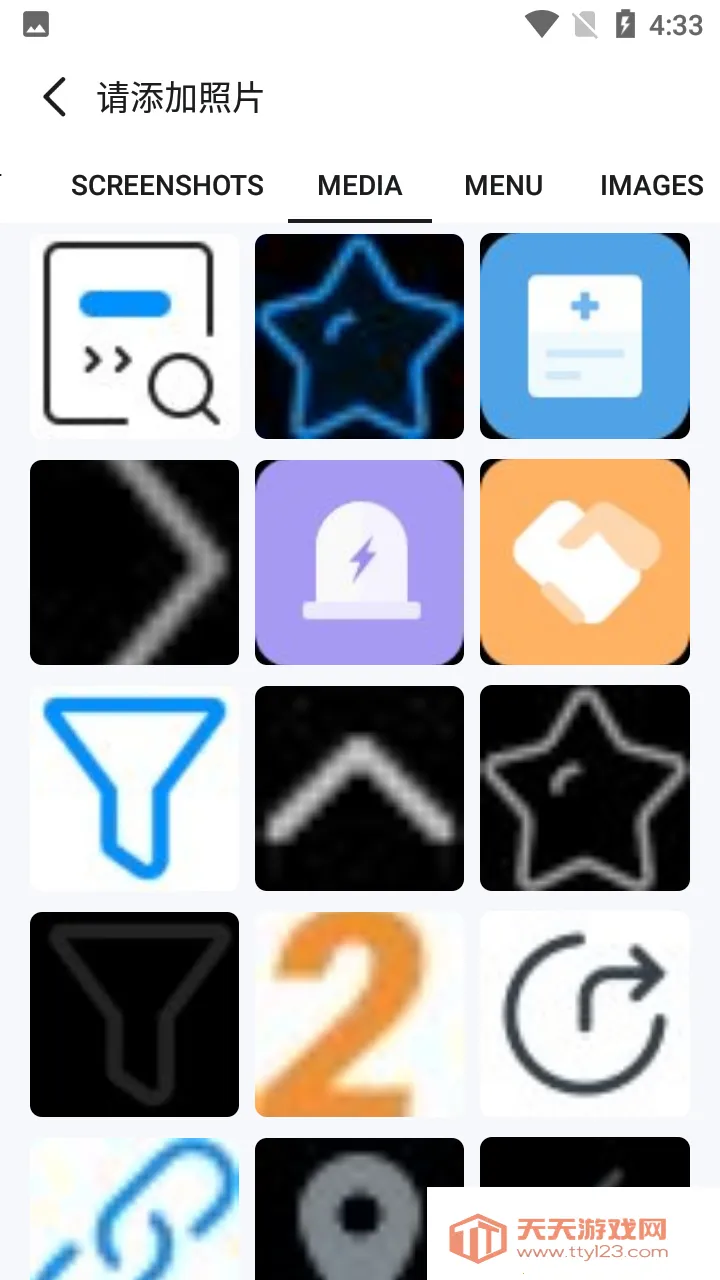This screenshot has height=1280, width=720.
Task: Choose the orange number 2 image
Action: [360, 1014]
